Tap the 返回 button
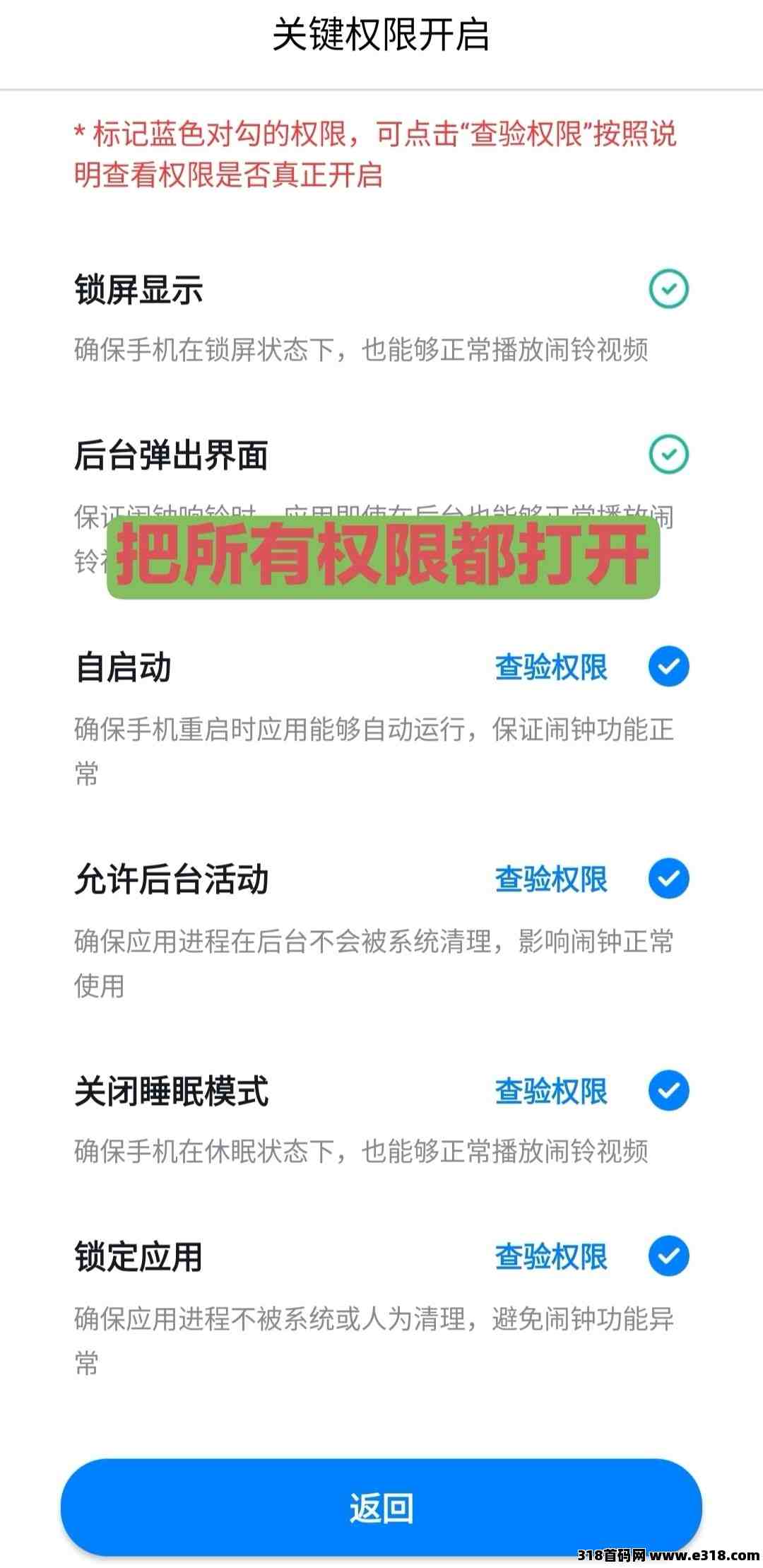 click(381, 1508)
